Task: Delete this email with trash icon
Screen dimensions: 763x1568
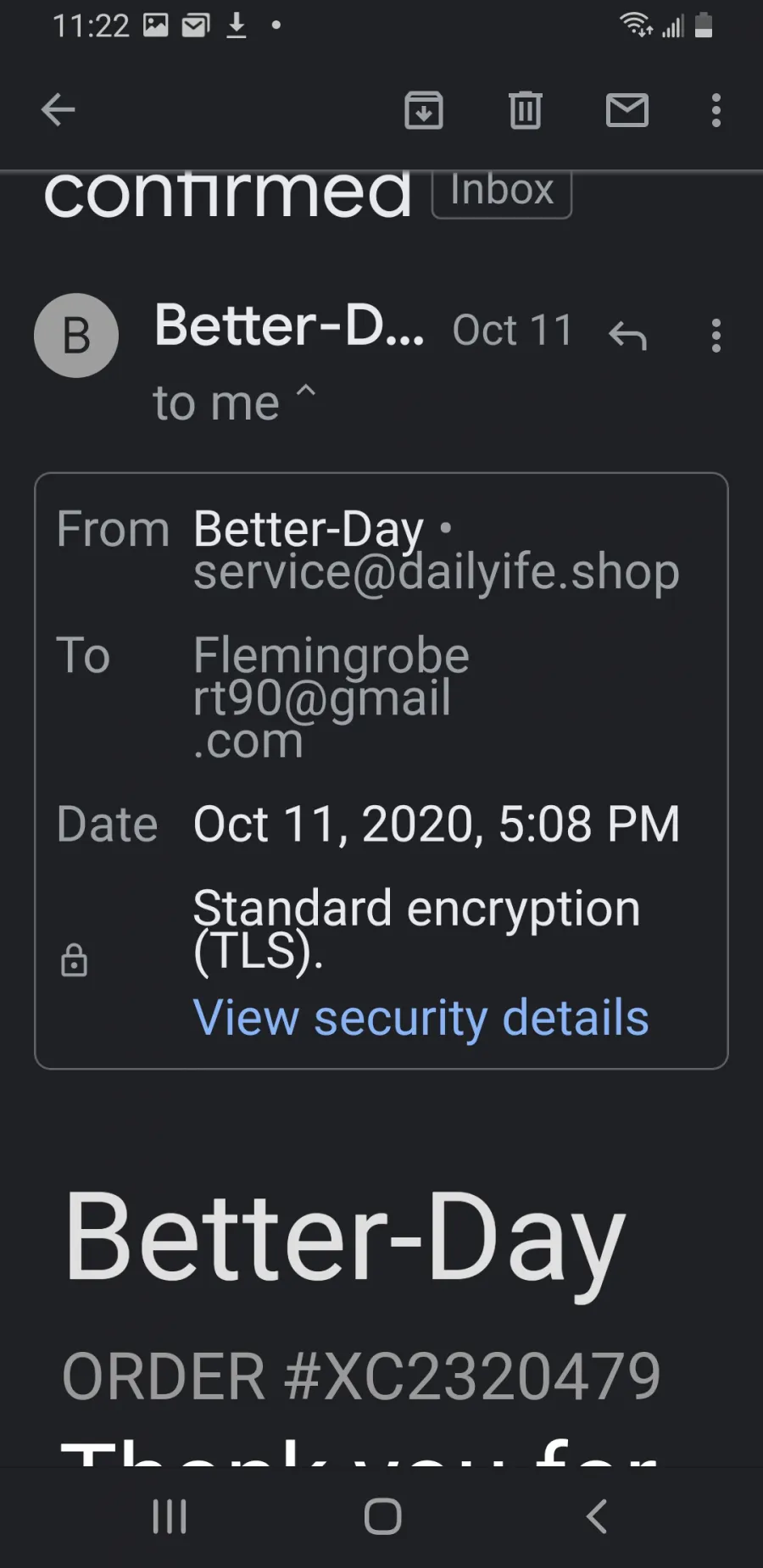Action: 526,110
